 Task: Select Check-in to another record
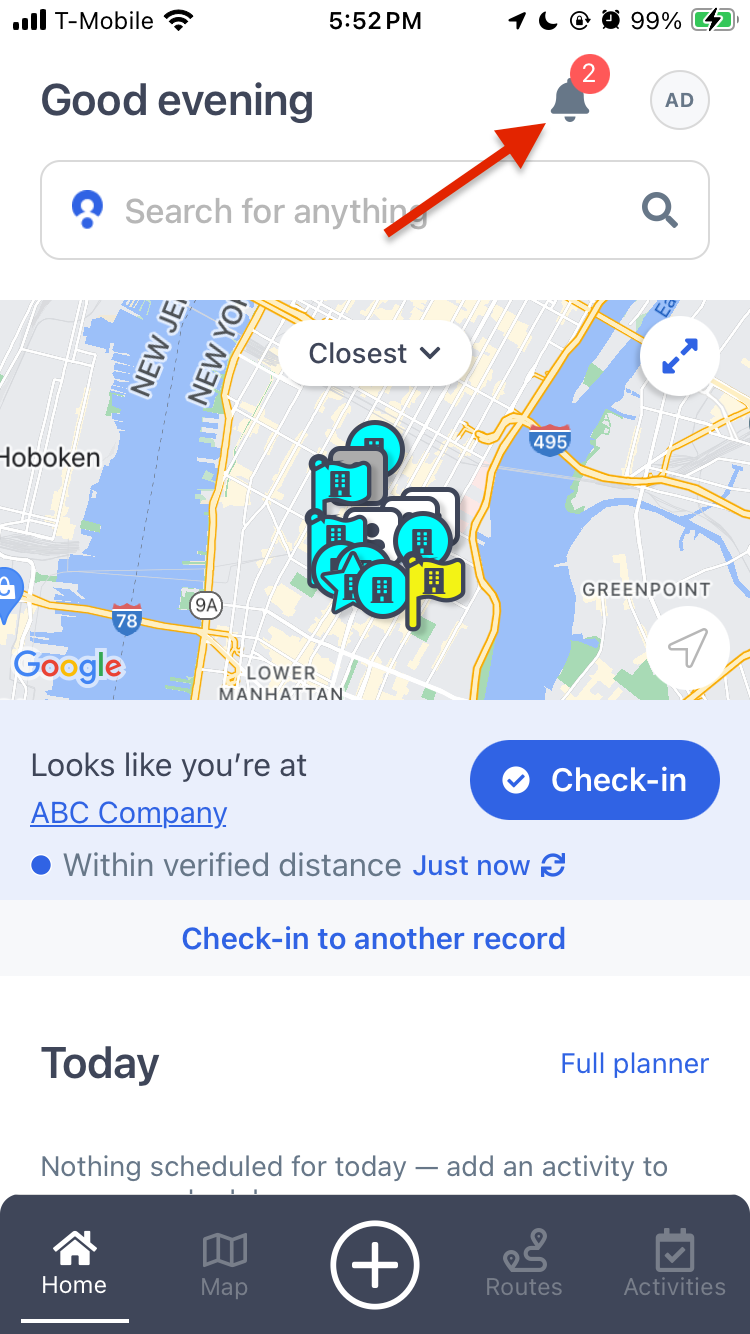pyautogui.click(x=374, y=938)
